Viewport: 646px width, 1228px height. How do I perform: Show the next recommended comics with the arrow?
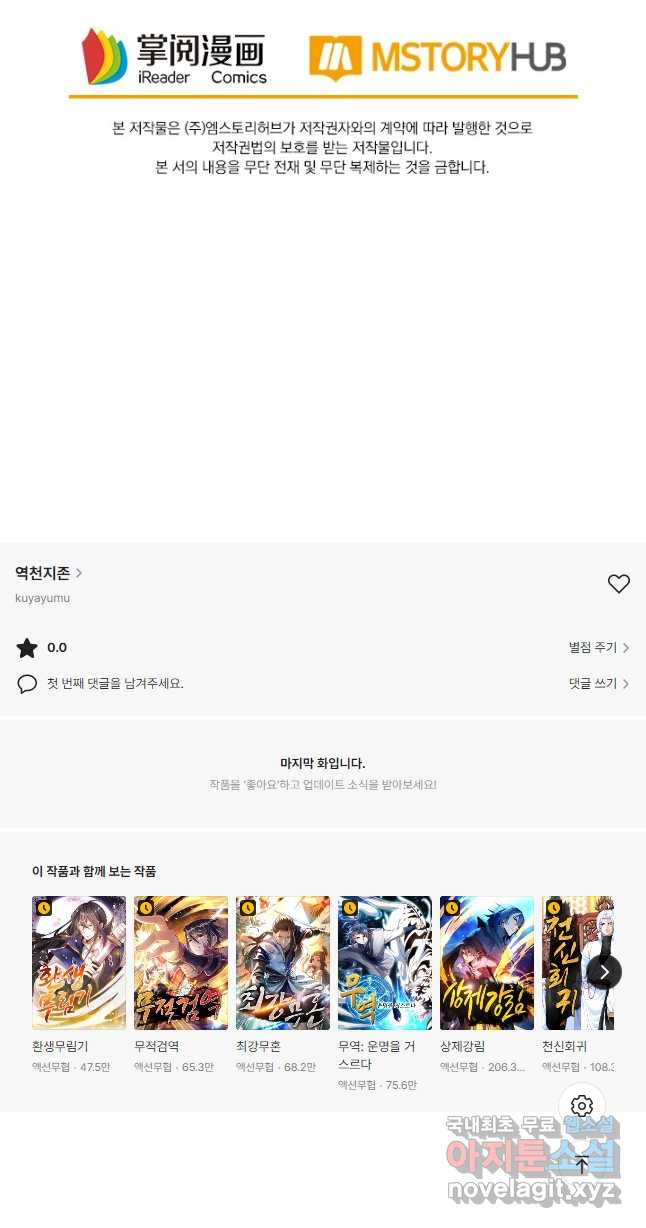point(604,971)
